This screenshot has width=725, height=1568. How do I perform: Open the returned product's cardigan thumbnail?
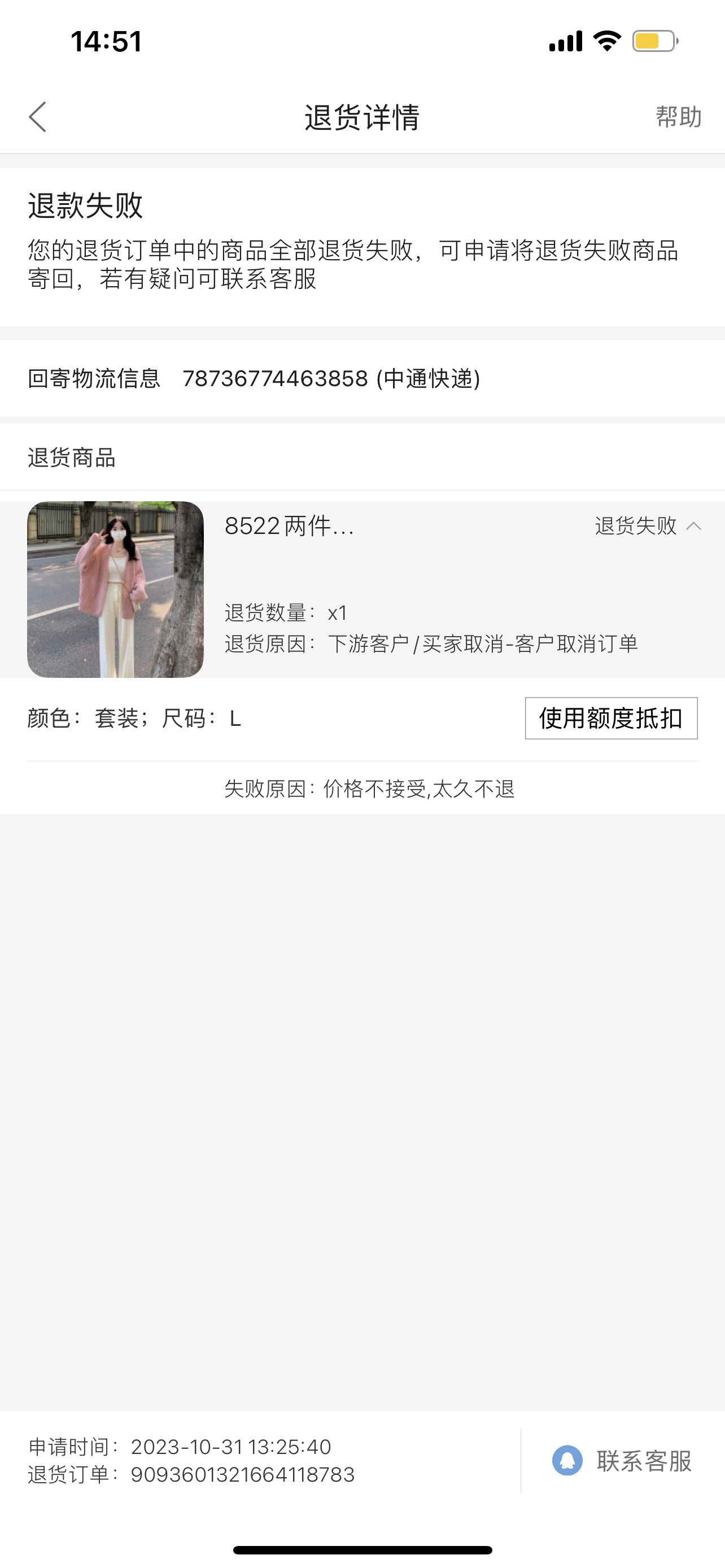click(116, 589)
